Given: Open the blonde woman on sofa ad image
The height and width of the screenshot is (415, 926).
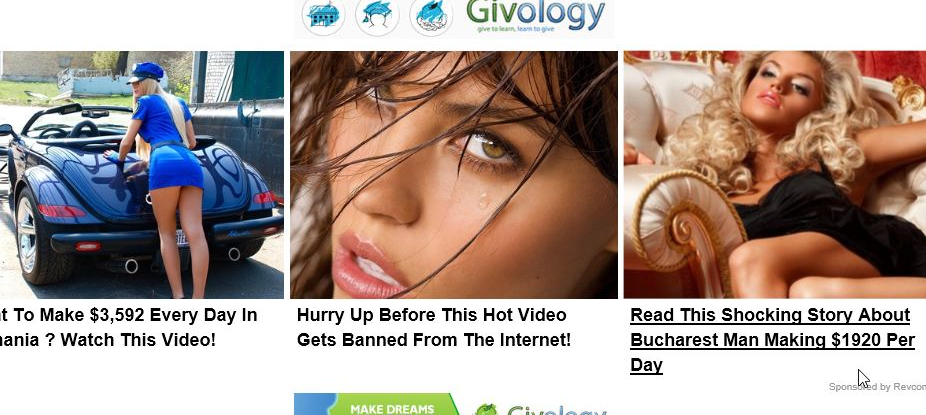Looking at the screenshot, I should point(774,175).
